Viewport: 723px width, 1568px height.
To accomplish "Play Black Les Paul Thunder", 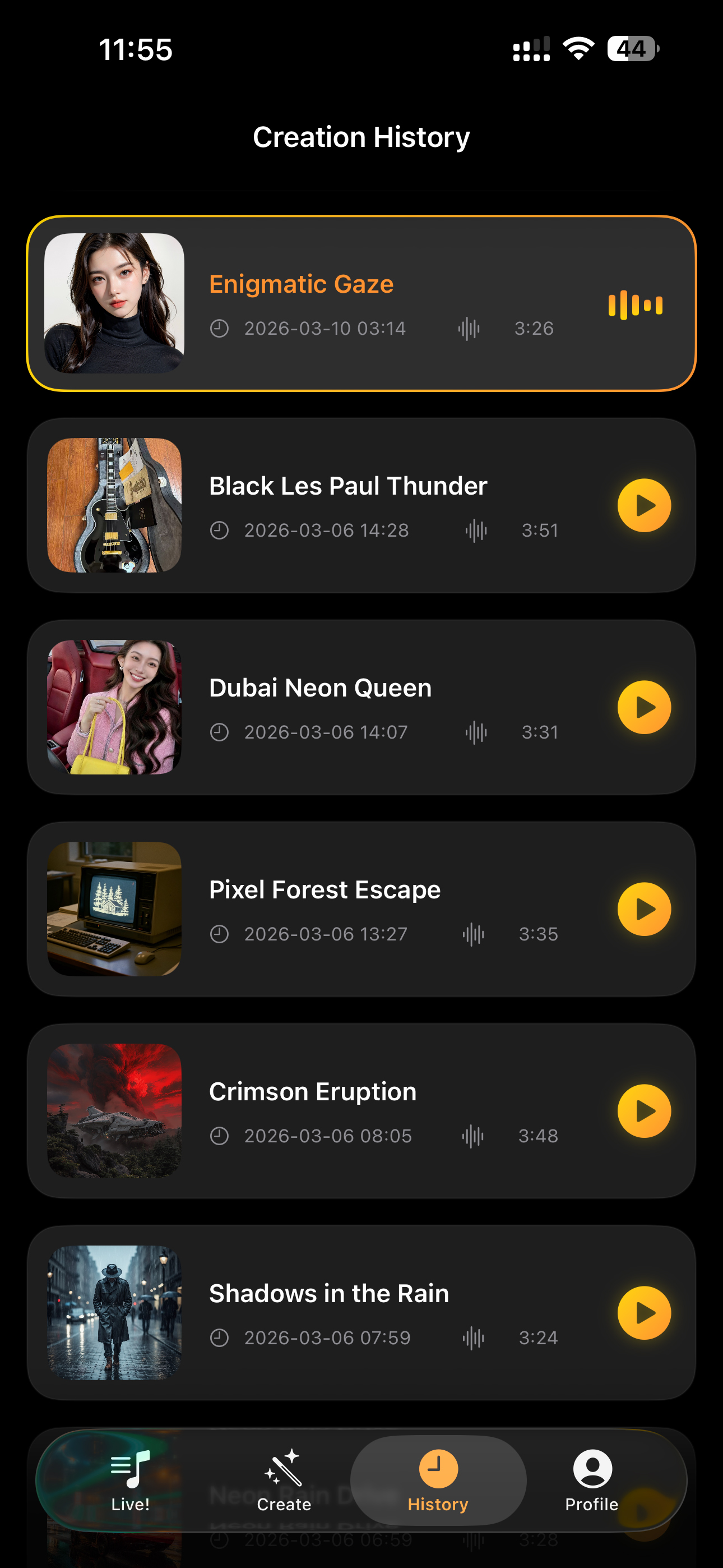I will point(644,505).
